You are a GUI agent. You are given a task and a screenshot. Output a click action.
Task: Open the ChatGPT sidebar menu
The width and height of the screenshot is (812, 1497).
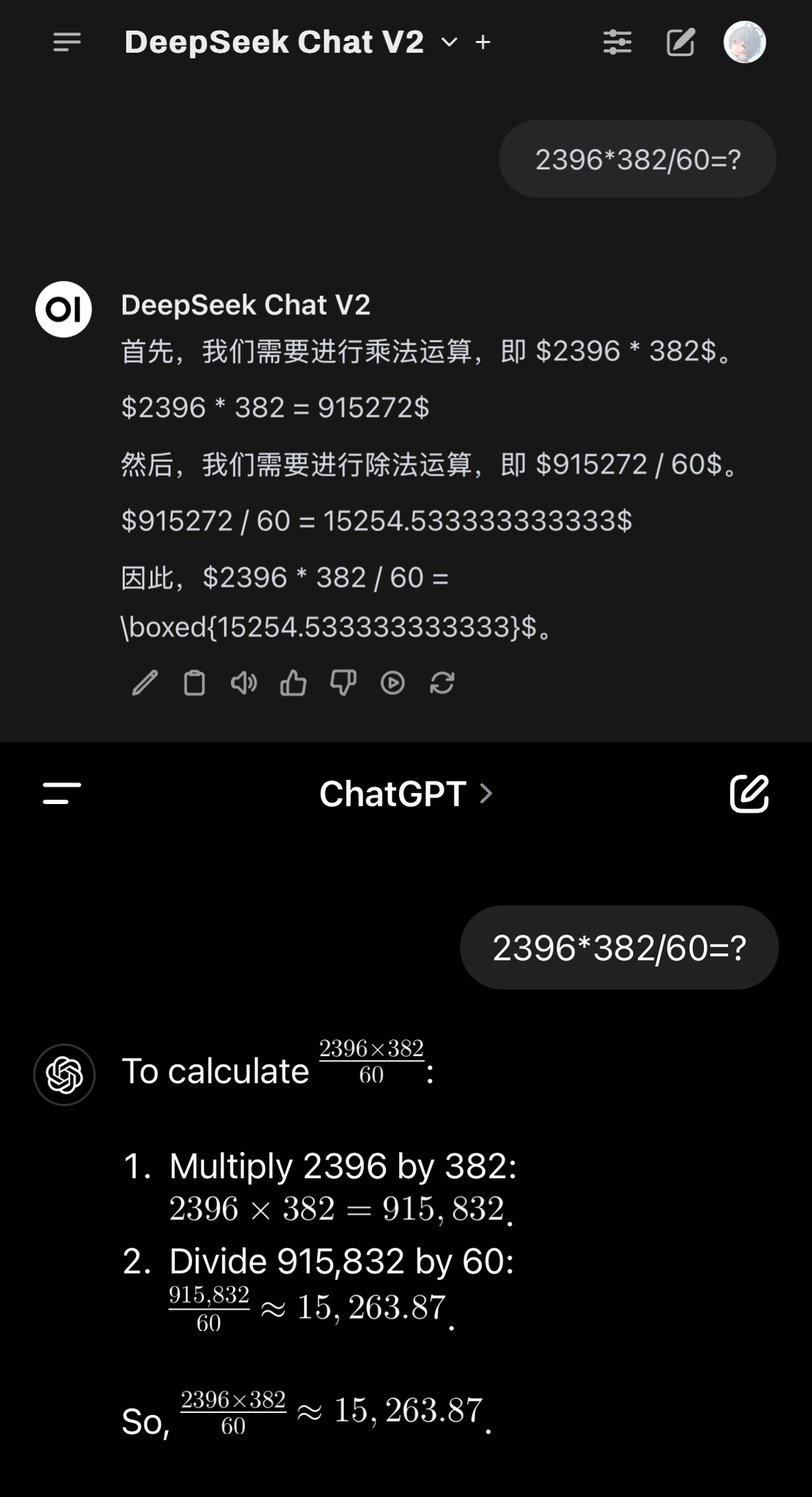point(62,793)
